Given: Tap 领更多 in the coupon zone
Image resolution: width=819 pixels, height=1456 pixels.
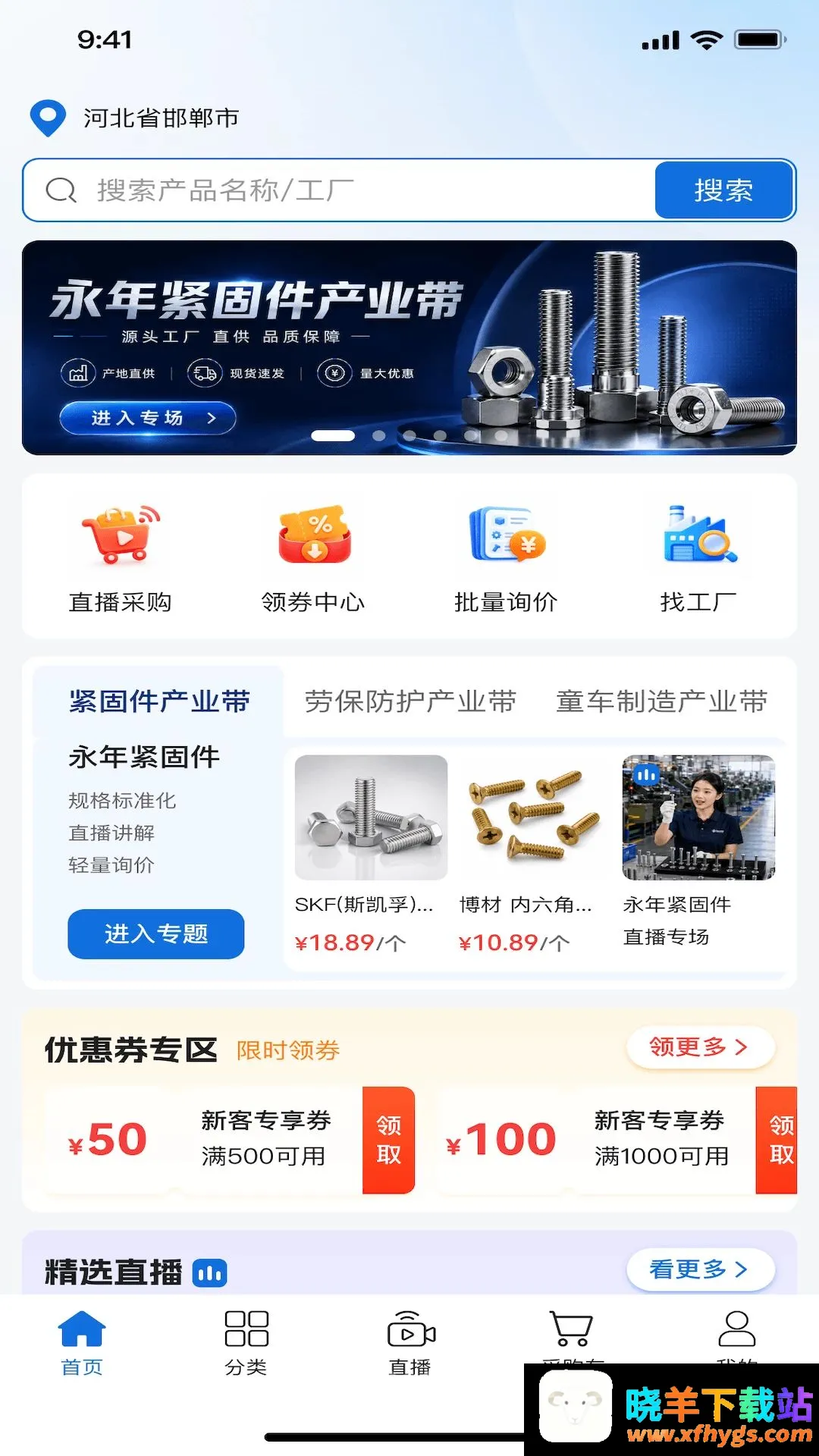Looking at the screenshot, I should point(700,1047).
